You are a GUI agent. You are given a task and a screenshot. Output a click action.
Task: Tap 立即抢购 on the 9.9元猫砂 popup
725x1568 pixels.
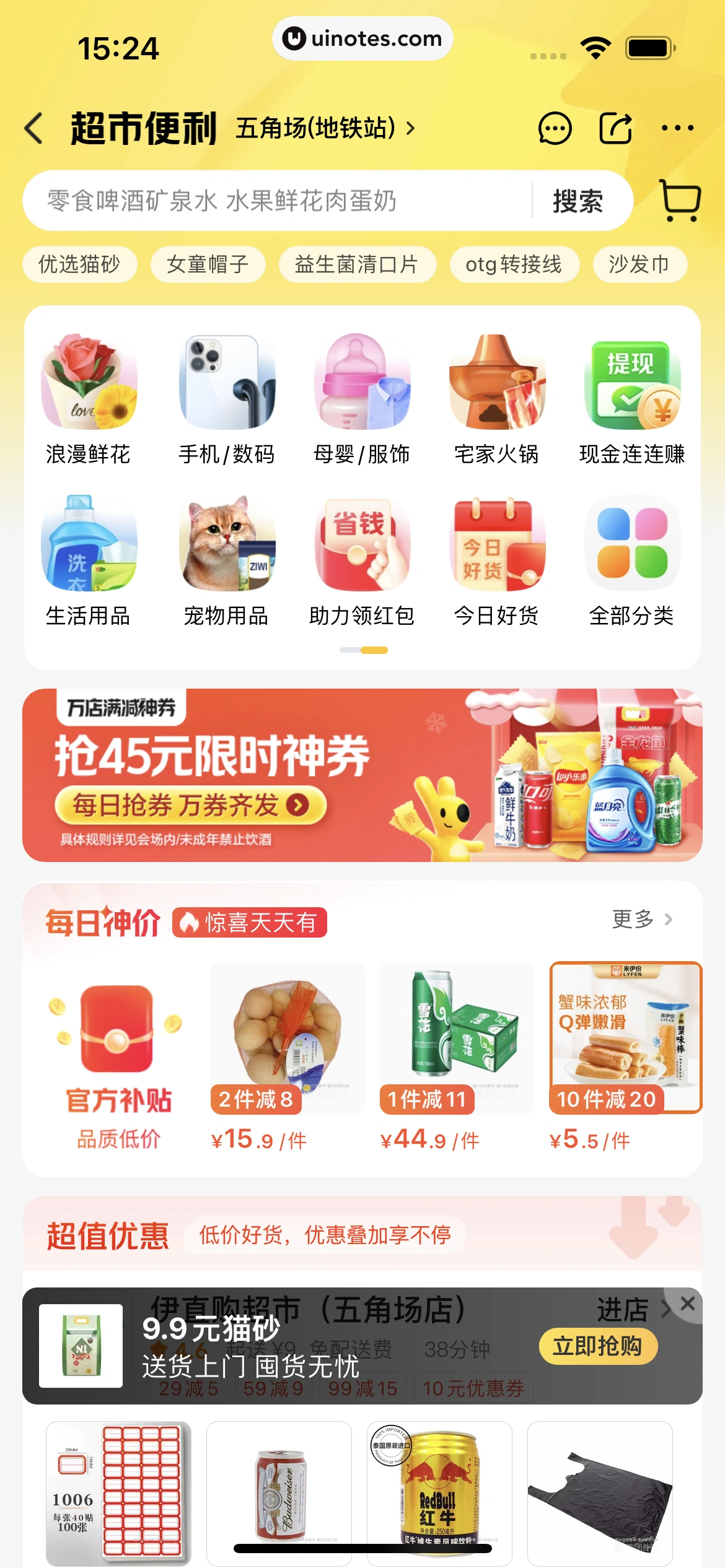[x=597, y=1346]
